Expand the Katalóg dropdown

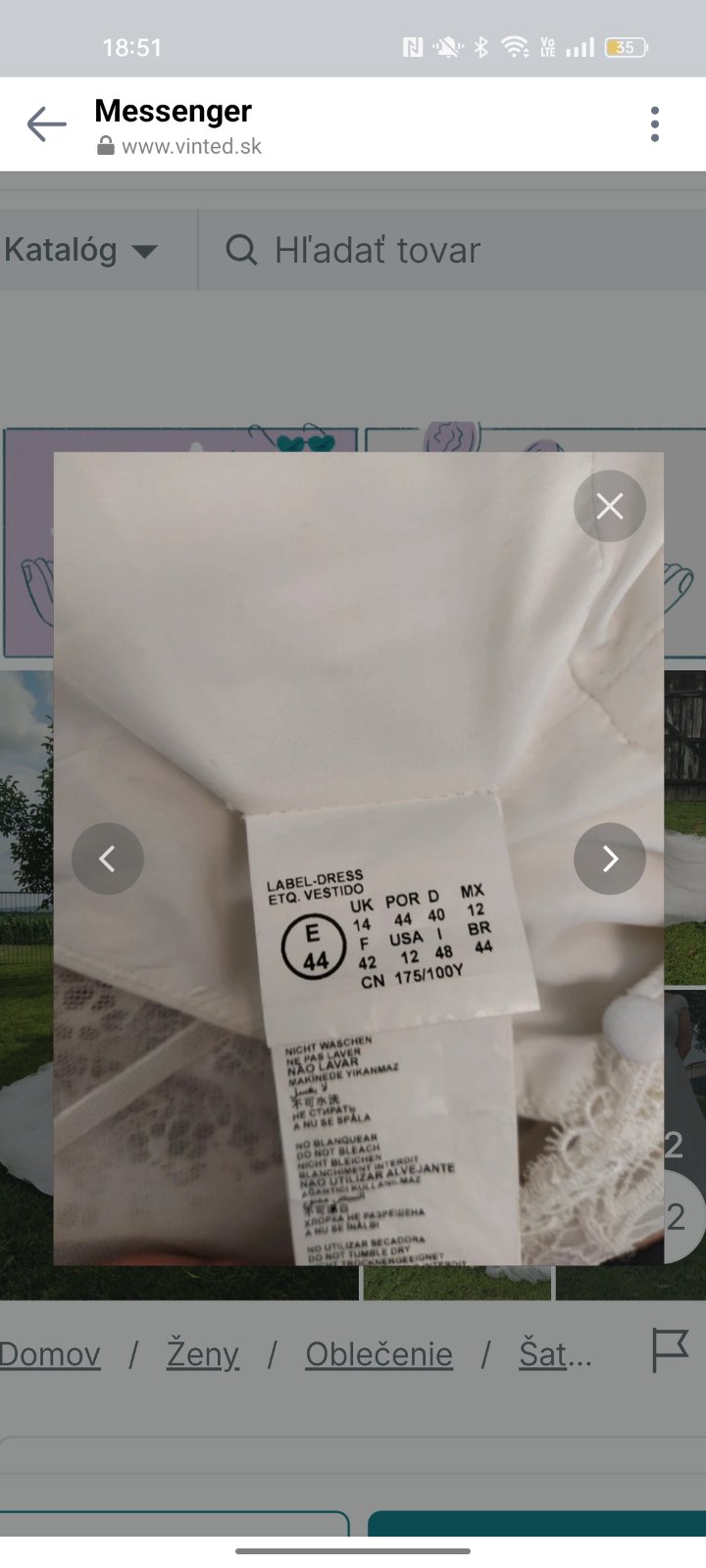pos(80,250)
